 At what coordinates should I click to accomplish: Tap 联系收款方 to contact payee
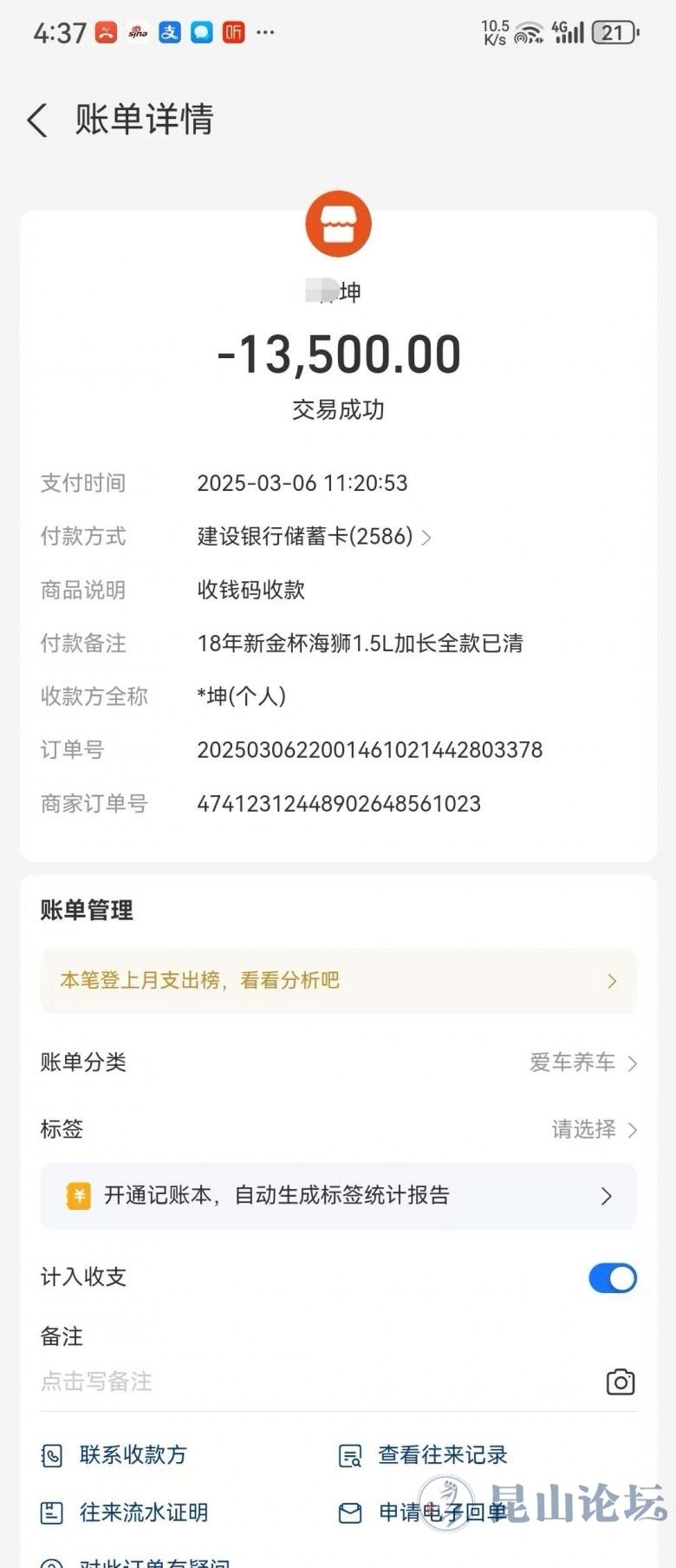pyautogui.click(x=115, y=1455)
